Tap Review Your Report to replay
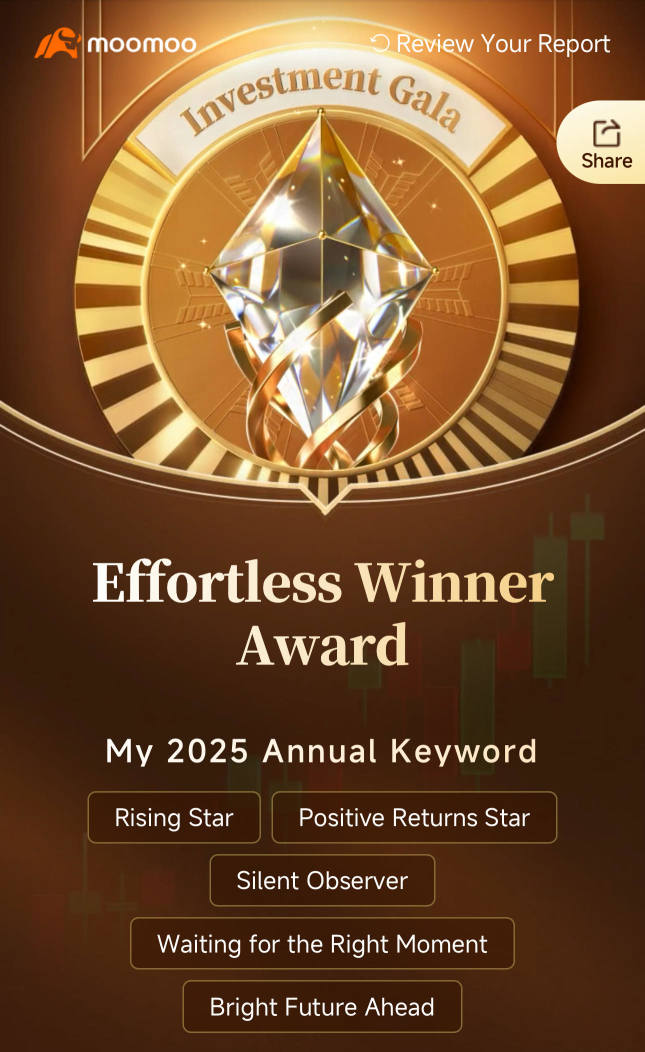 (x=491, y=44)
